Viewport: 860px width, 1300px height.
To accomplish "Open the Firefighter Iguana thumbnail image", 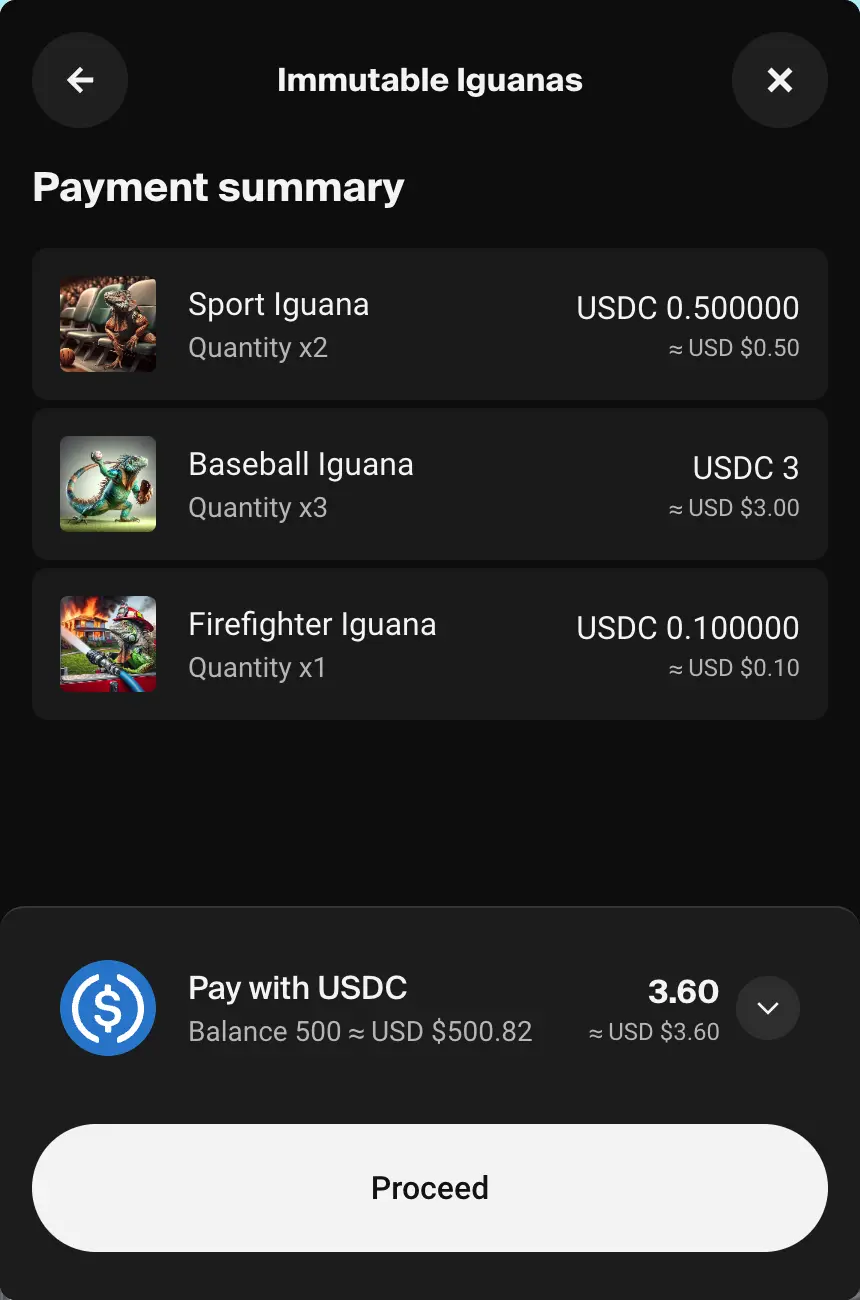I will coord(108,644).
